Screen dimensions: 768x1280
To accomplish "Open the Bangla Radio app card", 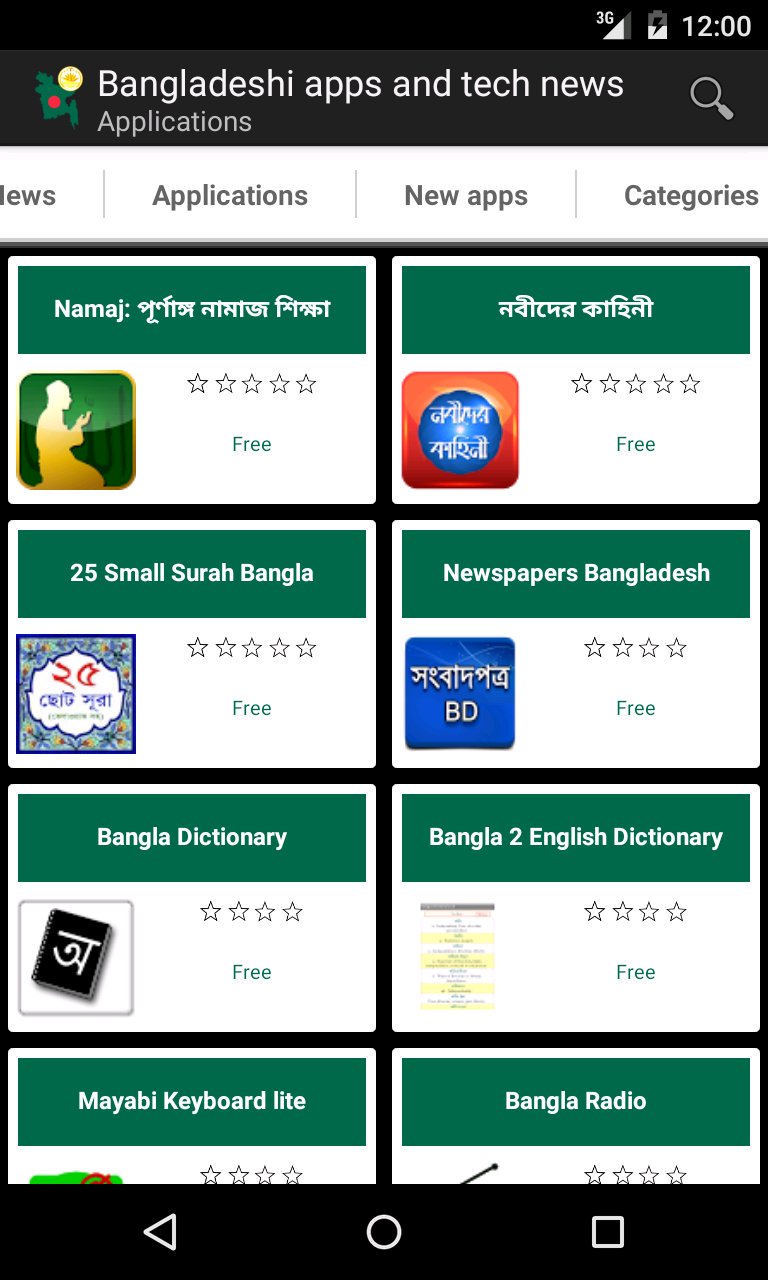I will coord(576,1116).
